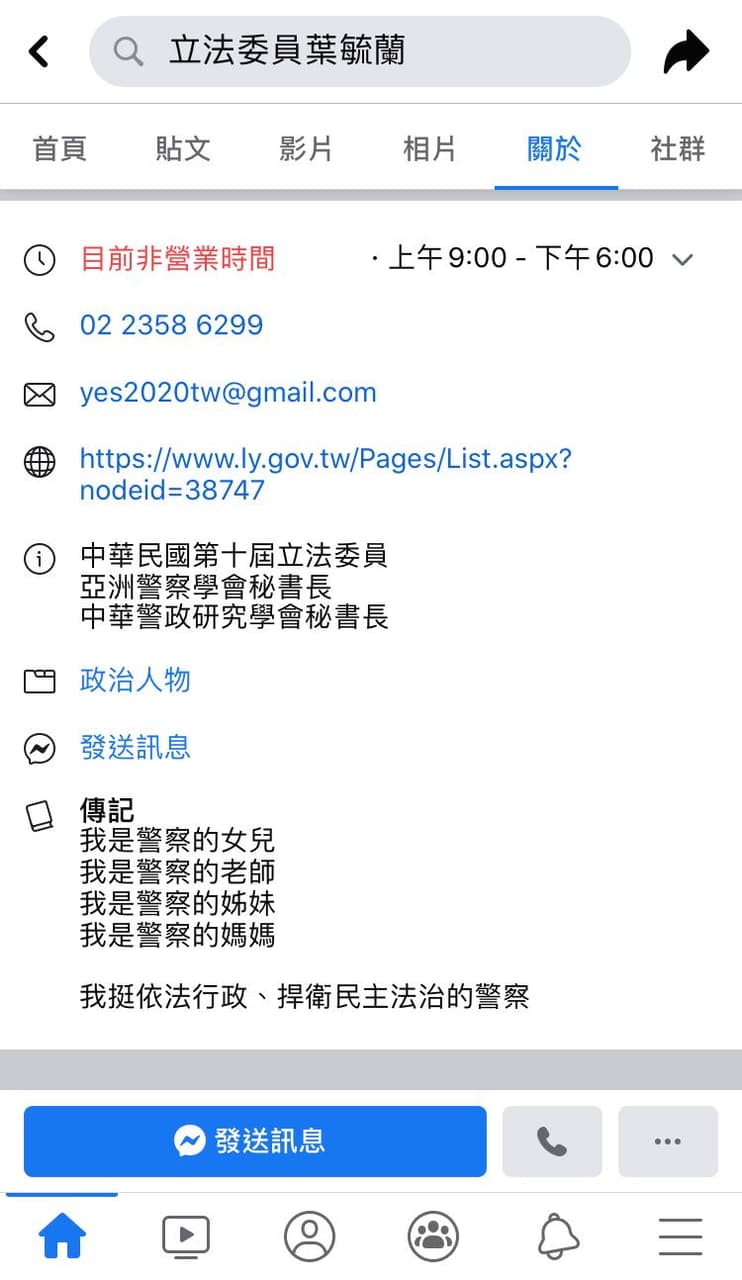This screenshot has height=1280, width=742.
Task: Open the search box for 立法委員葉毓蘭
Action: (360, 51)
